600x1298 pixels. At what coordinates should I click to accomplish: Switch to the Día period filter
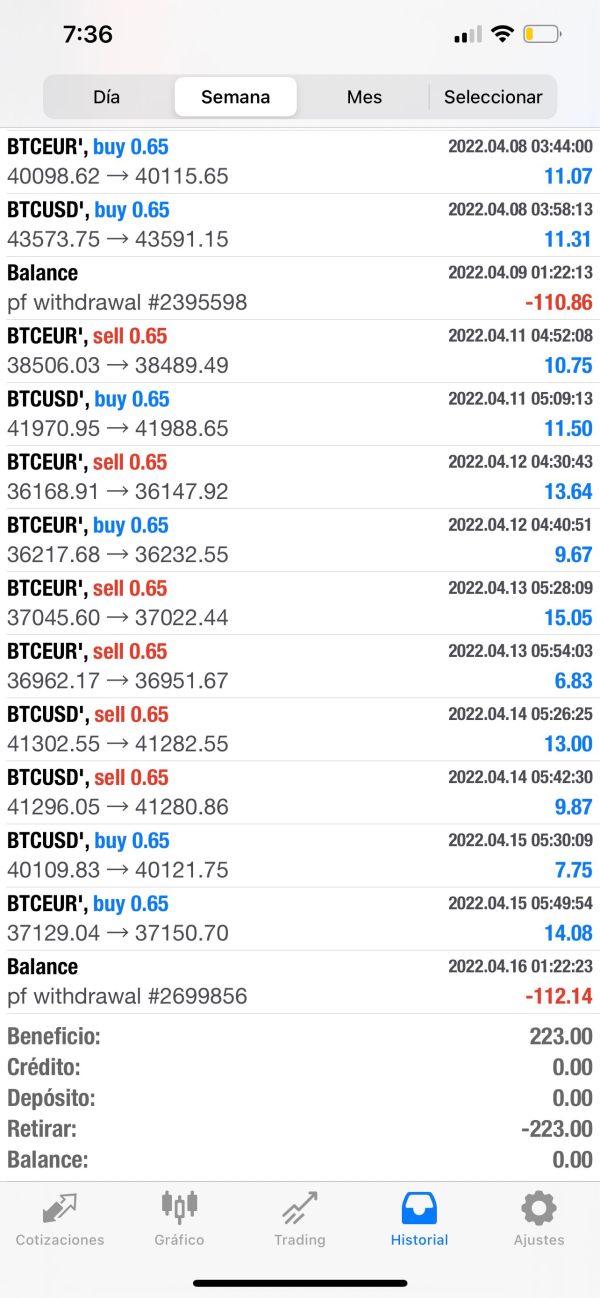[107, 97]
